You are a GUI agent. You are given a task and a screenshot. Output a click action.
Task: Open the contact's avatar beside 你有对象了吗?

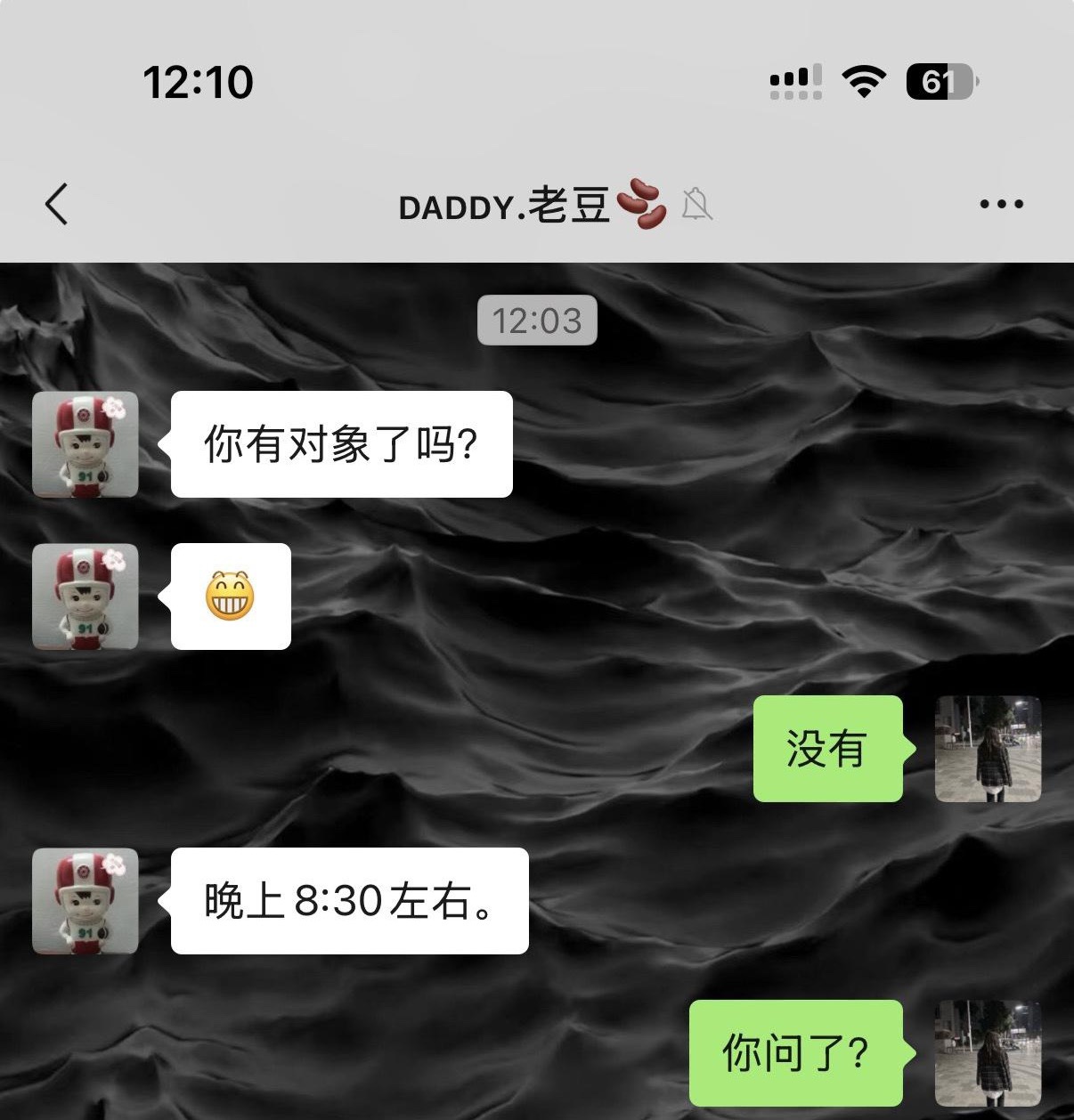click(85, 444)
